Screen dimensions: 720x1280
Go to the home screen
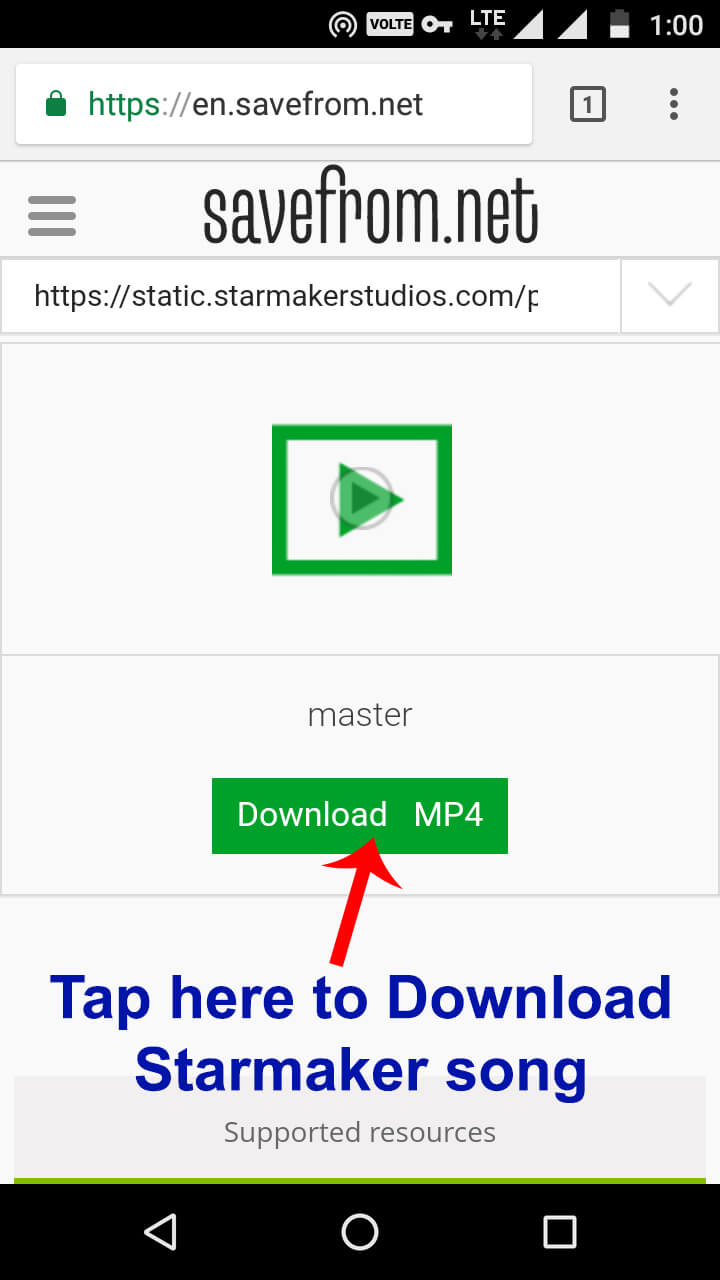[x=360, y=1232]
